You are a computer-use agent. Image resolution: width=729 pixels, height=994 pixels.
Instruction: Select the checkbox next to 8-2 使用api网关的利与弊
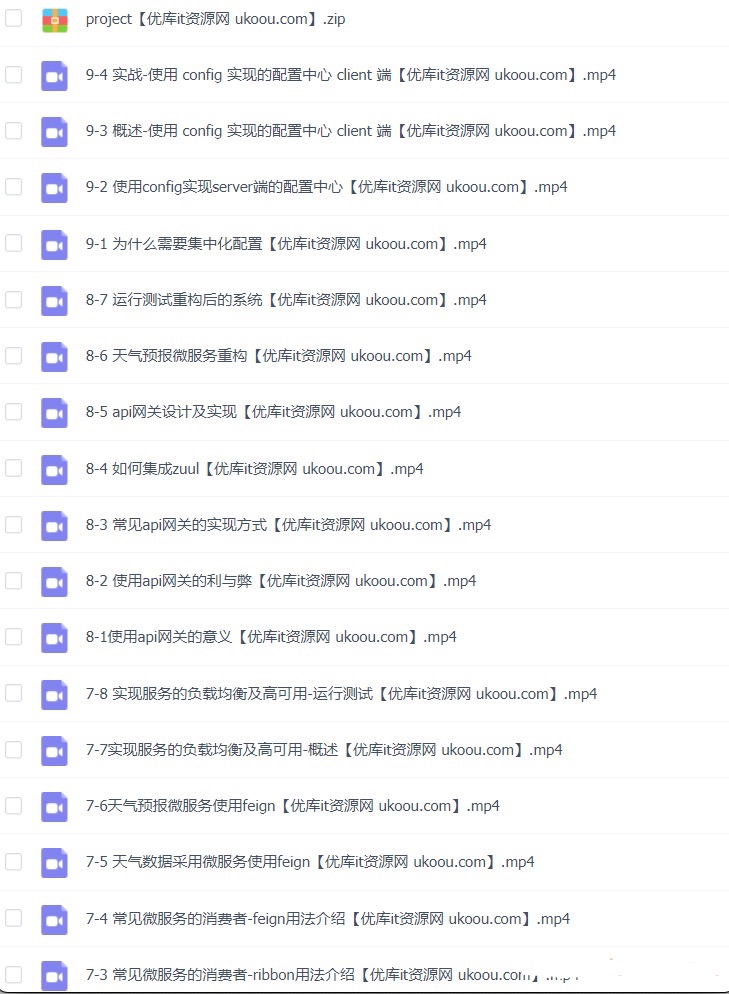coord(13,581)
